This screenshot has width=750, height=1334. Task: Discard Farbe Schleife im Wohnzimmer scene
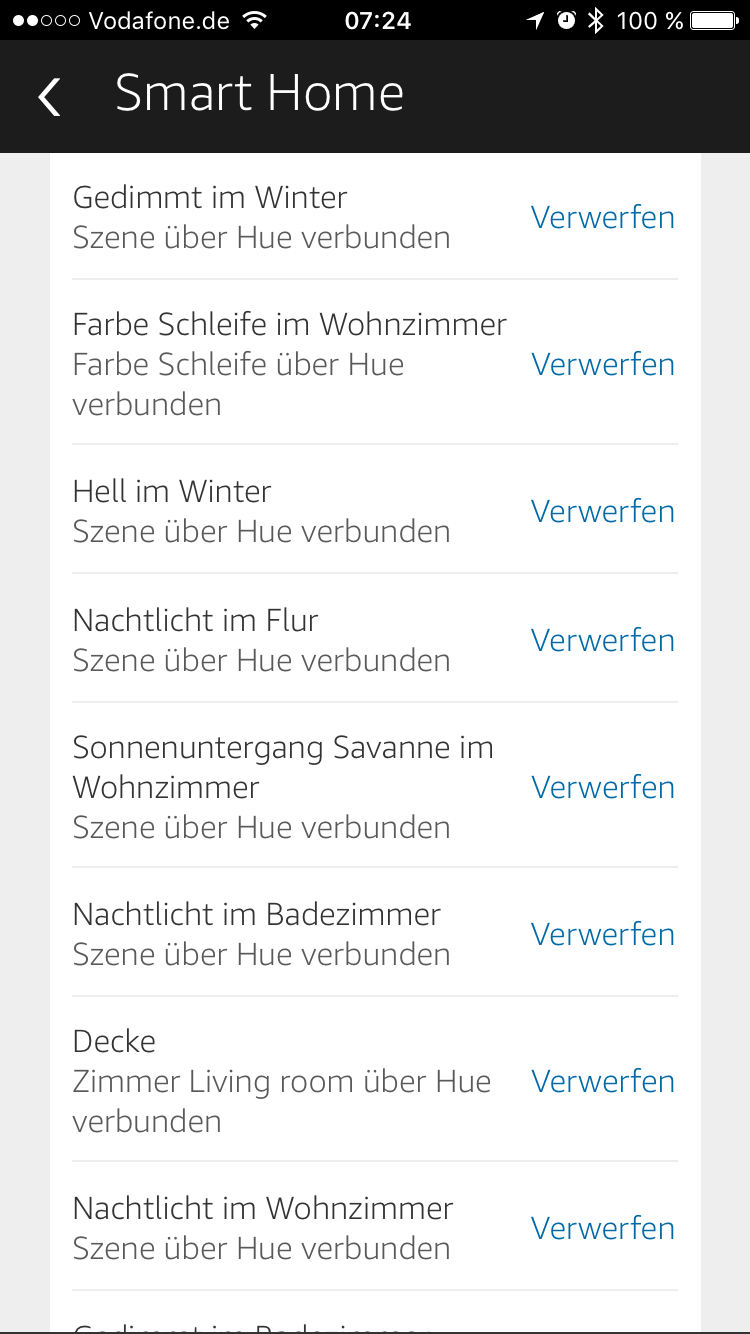[x=602, y=365]
